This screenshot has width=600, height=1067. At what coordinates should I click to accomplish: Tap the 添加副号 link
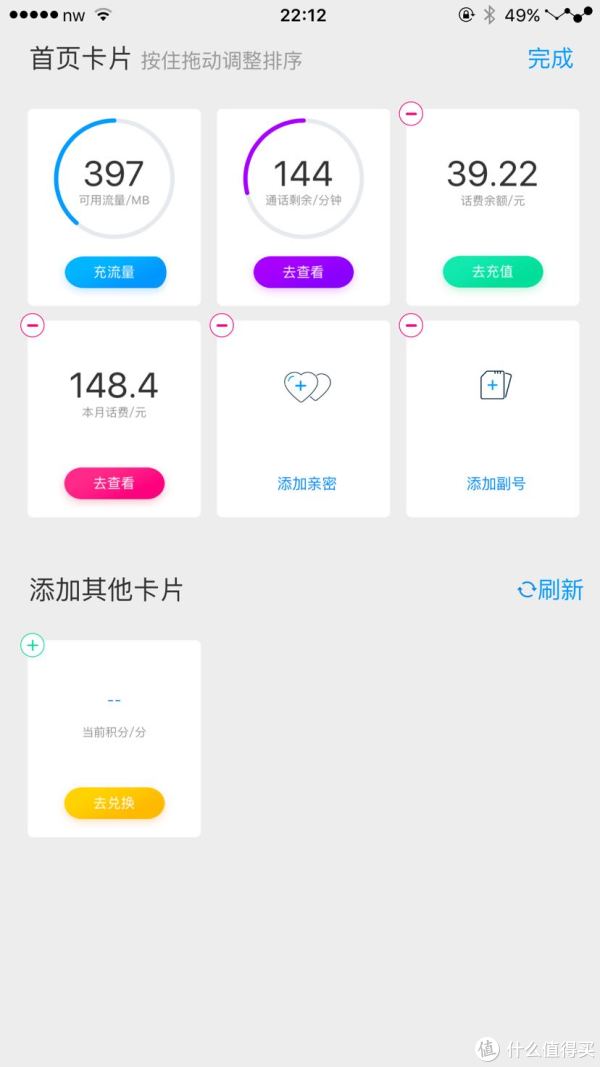pos(496,484)
